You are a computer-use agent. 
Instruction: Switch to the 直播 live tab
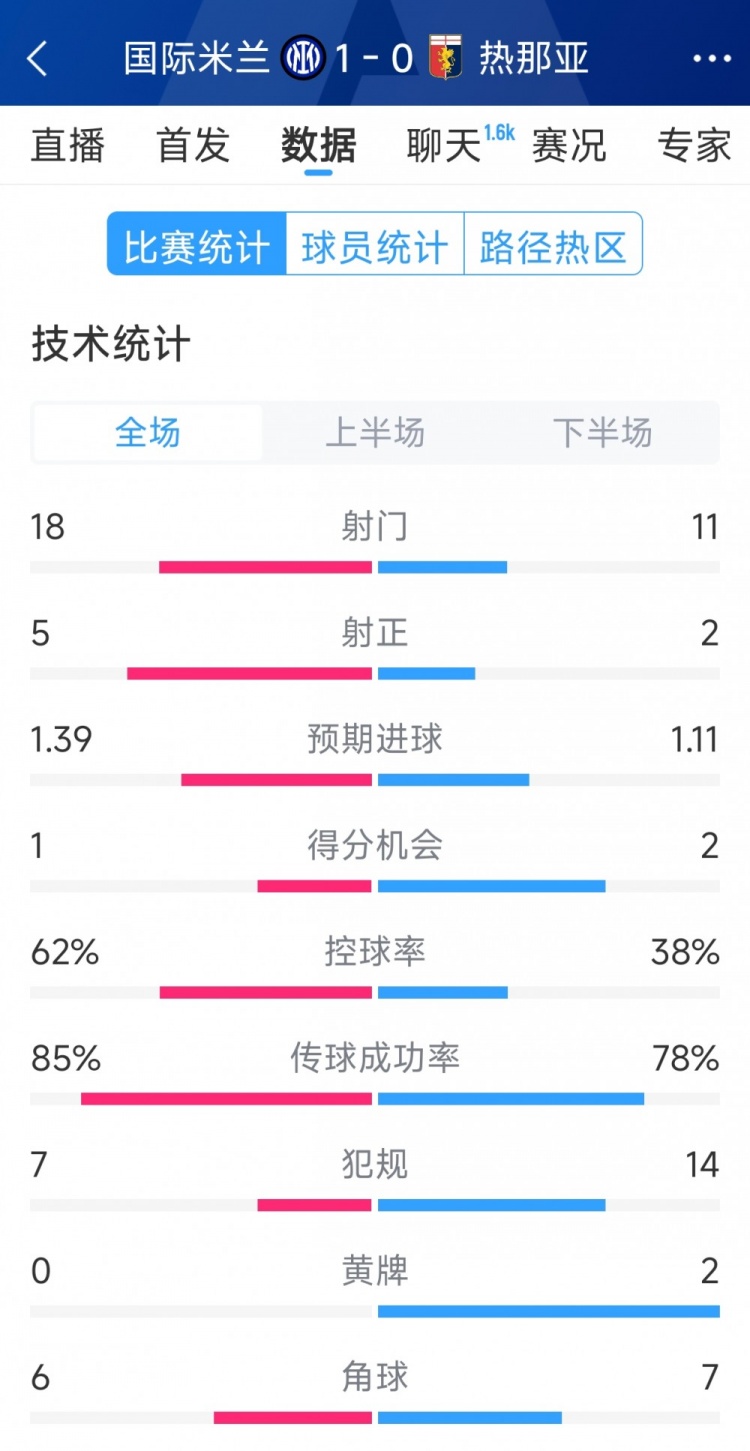[x=66, y=145]
